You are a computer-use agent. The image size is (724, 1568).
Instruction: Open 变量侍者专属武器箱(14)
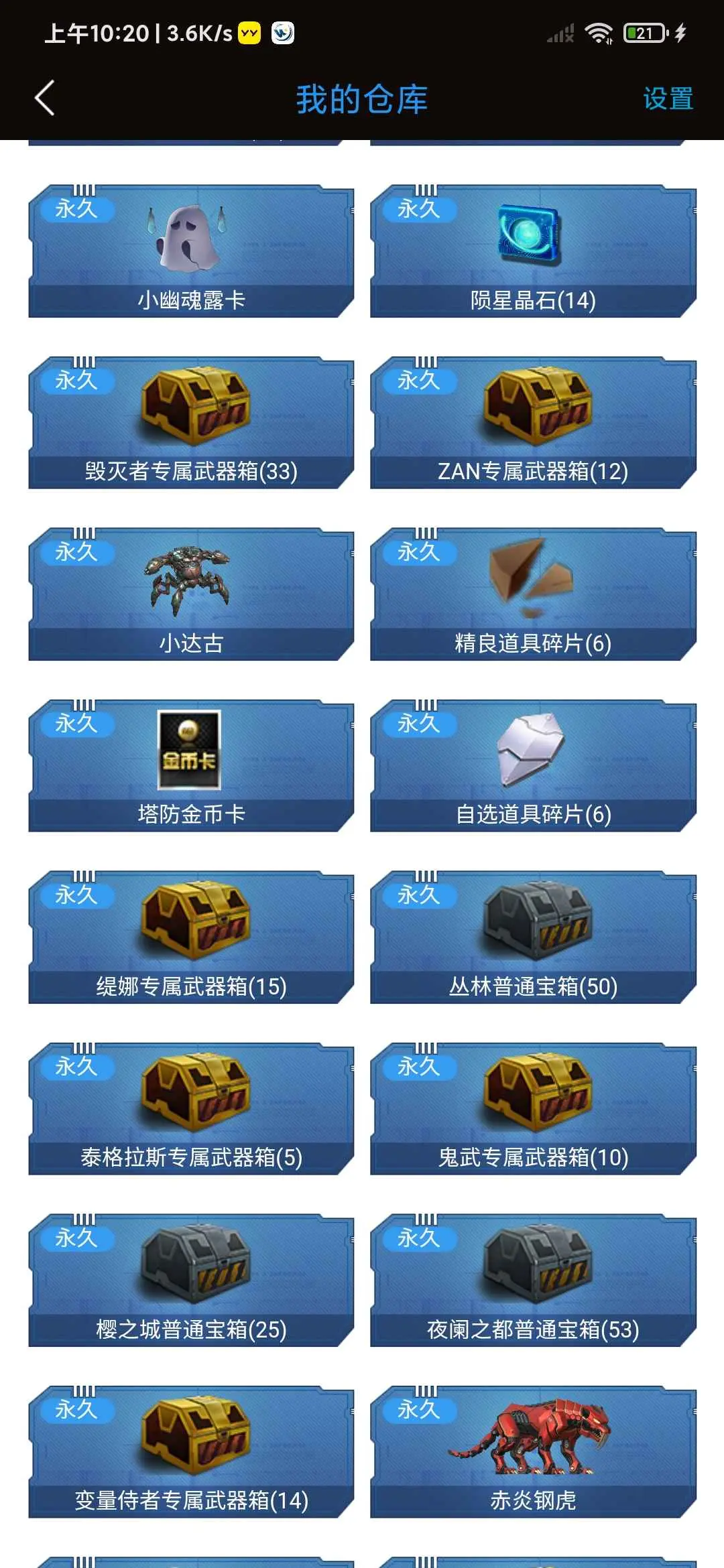click(191, 1452)
